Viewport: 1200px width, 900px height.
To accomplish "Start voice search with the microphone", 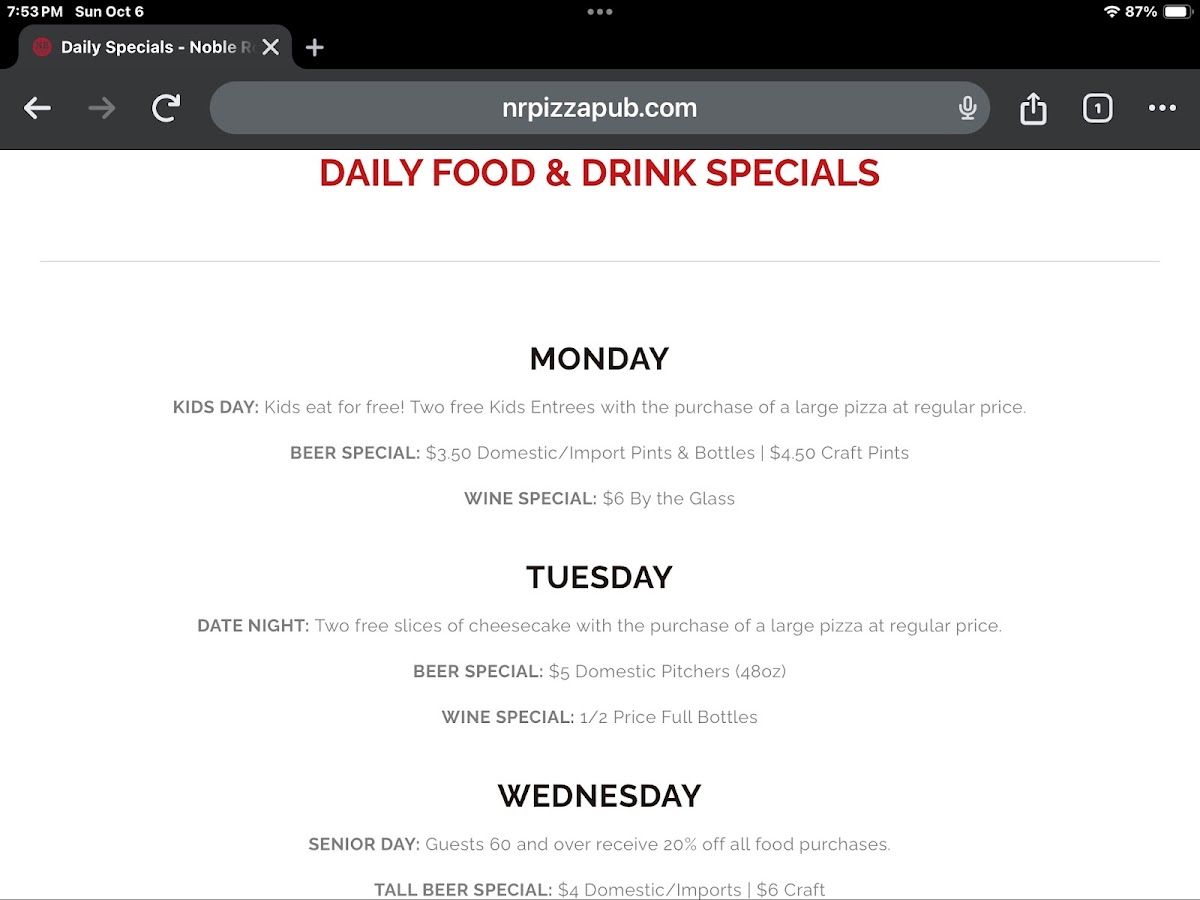I will pos(967,108).
